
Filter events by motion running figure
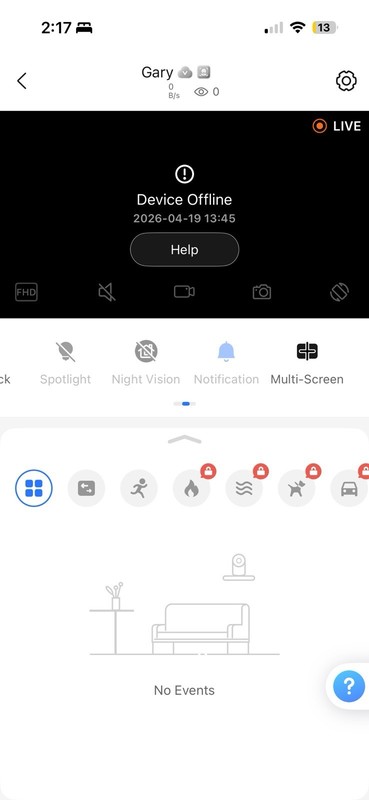point(139,488)
